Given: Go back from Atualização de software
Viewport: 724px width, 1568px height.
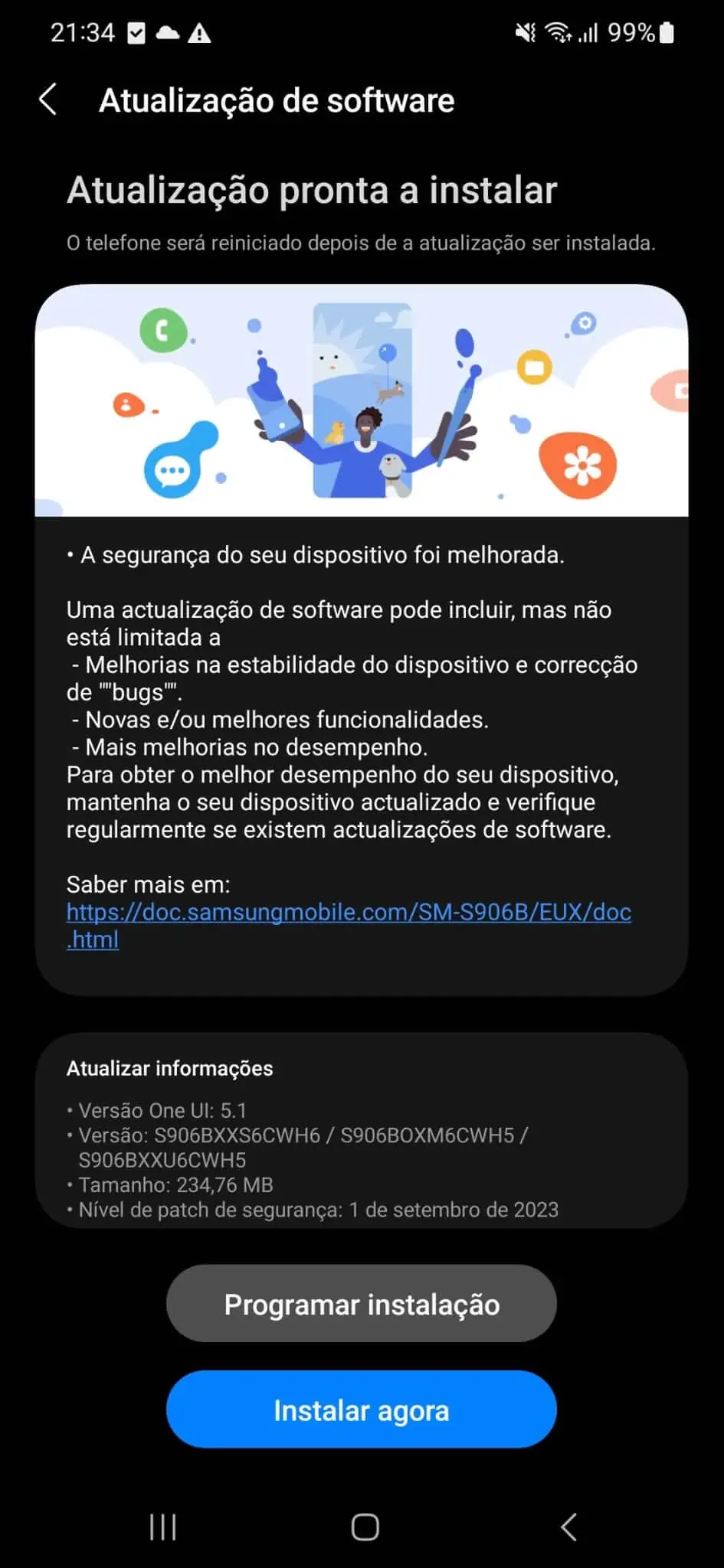Looking at the screenshot, I should [48, 100].
